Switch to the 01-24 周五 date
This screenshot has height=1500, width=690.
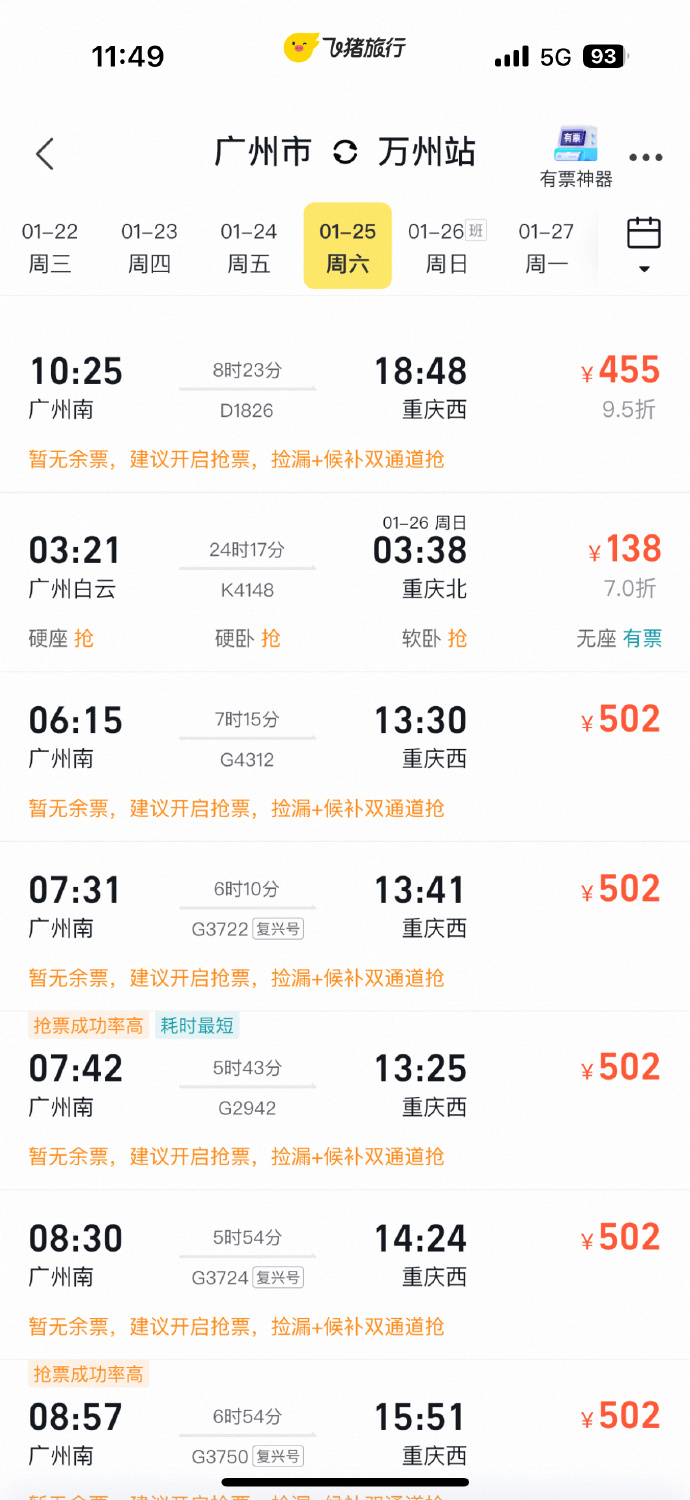tap(249, 247)
